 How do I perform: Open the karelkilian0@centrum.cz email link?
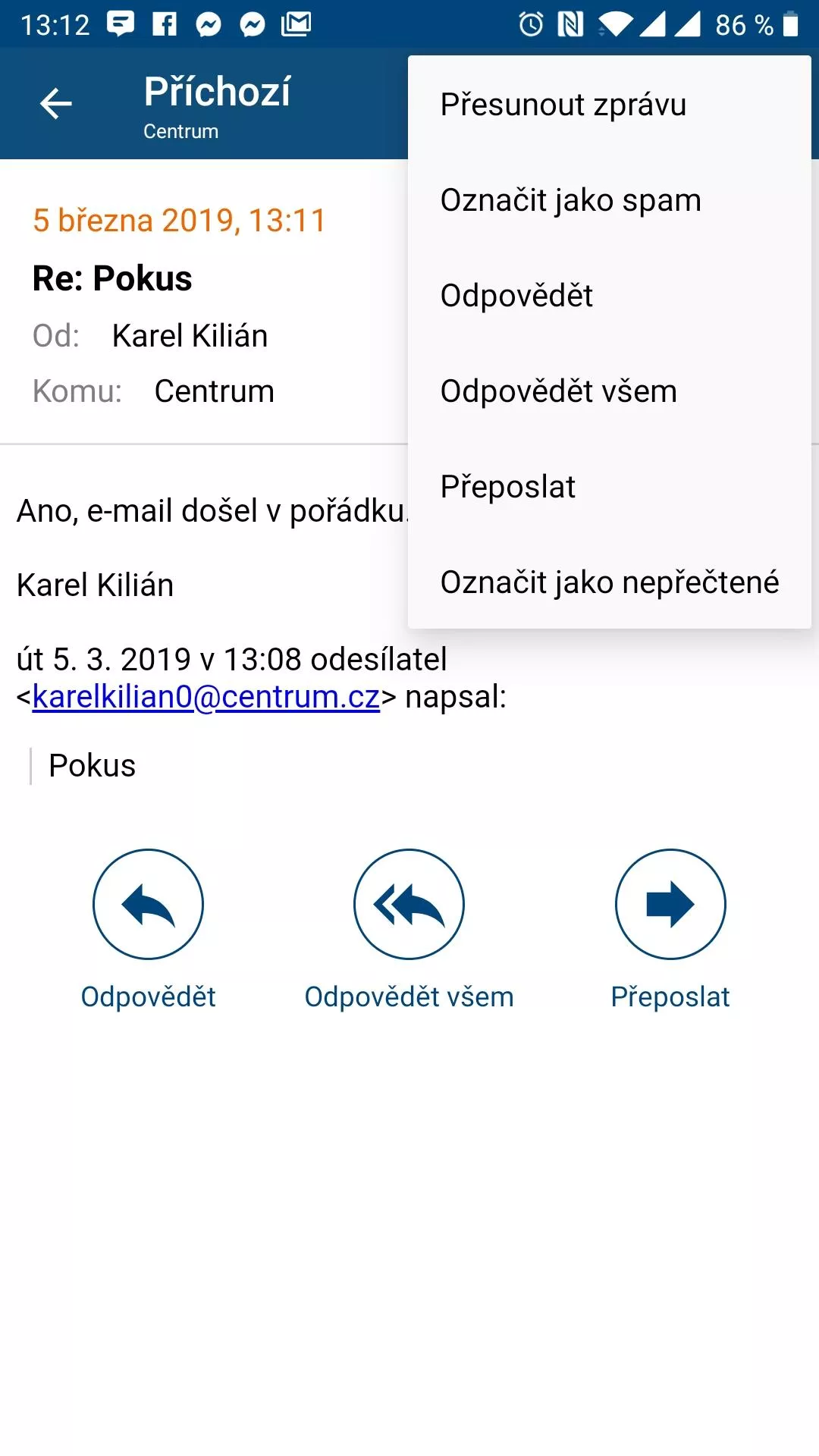tap(206, 696)
